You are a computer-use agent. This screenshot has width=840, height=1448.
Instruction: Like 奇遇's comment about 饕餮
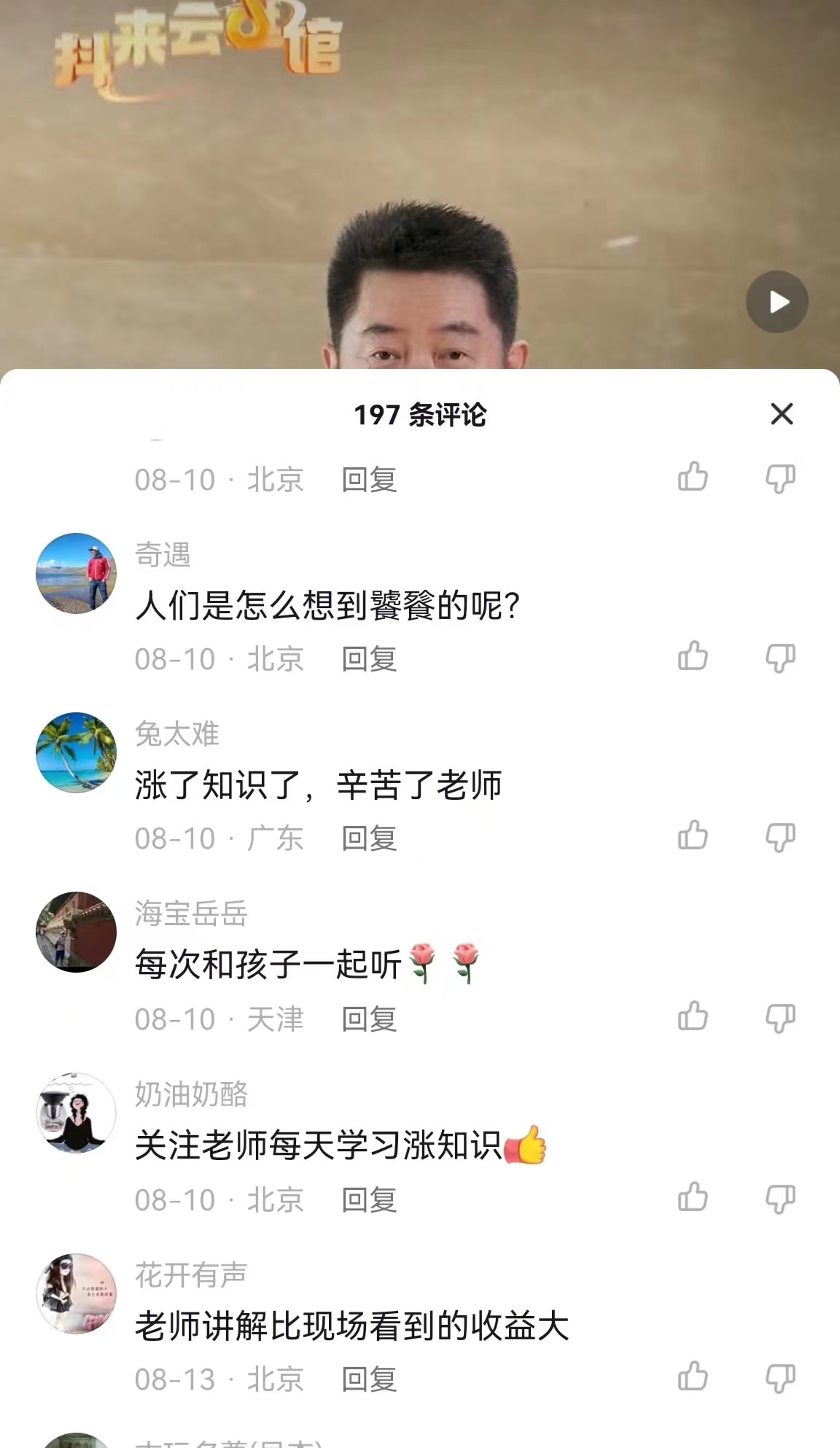click(x=693, y=656)
